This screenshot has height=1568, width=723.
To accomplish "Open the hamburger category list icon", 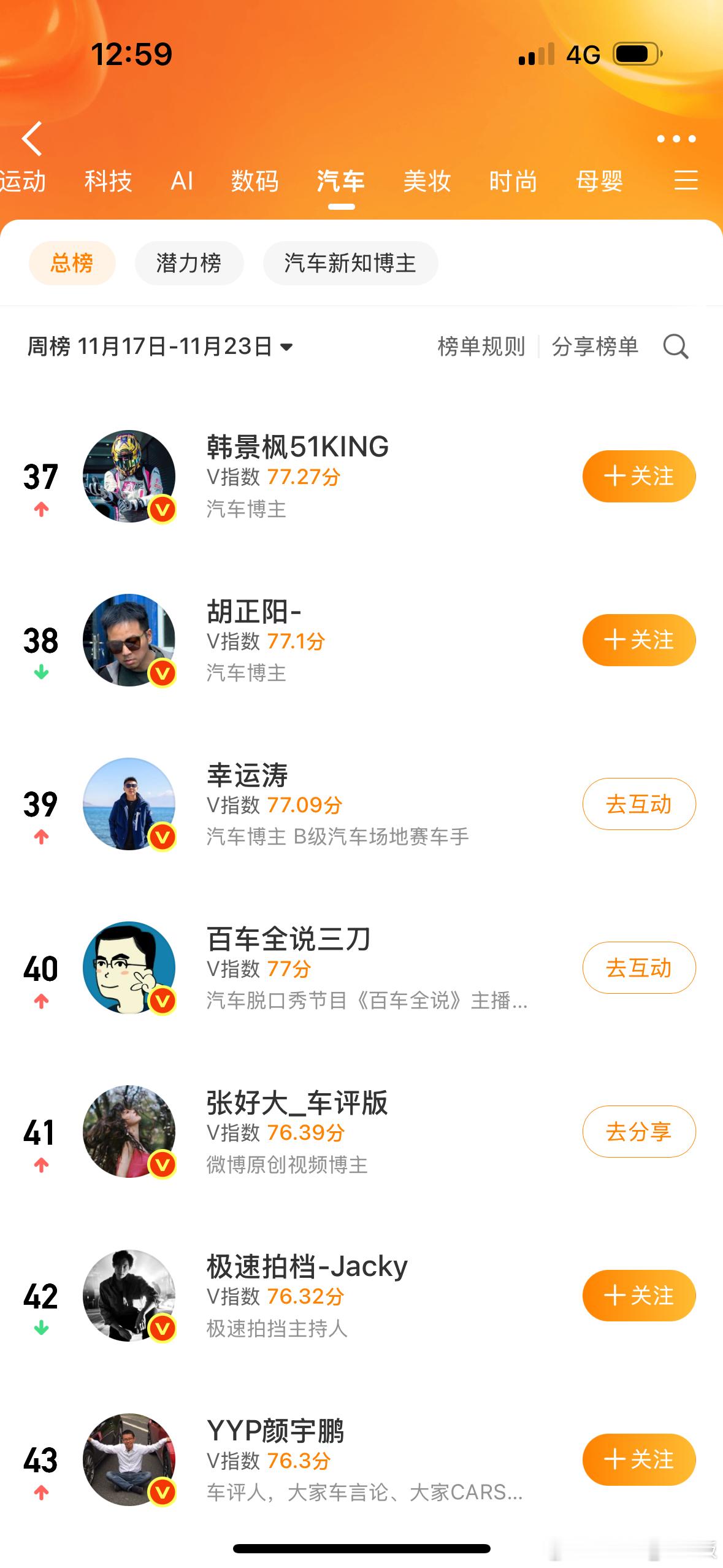I will pyautogui.click(x=686, y=182).
